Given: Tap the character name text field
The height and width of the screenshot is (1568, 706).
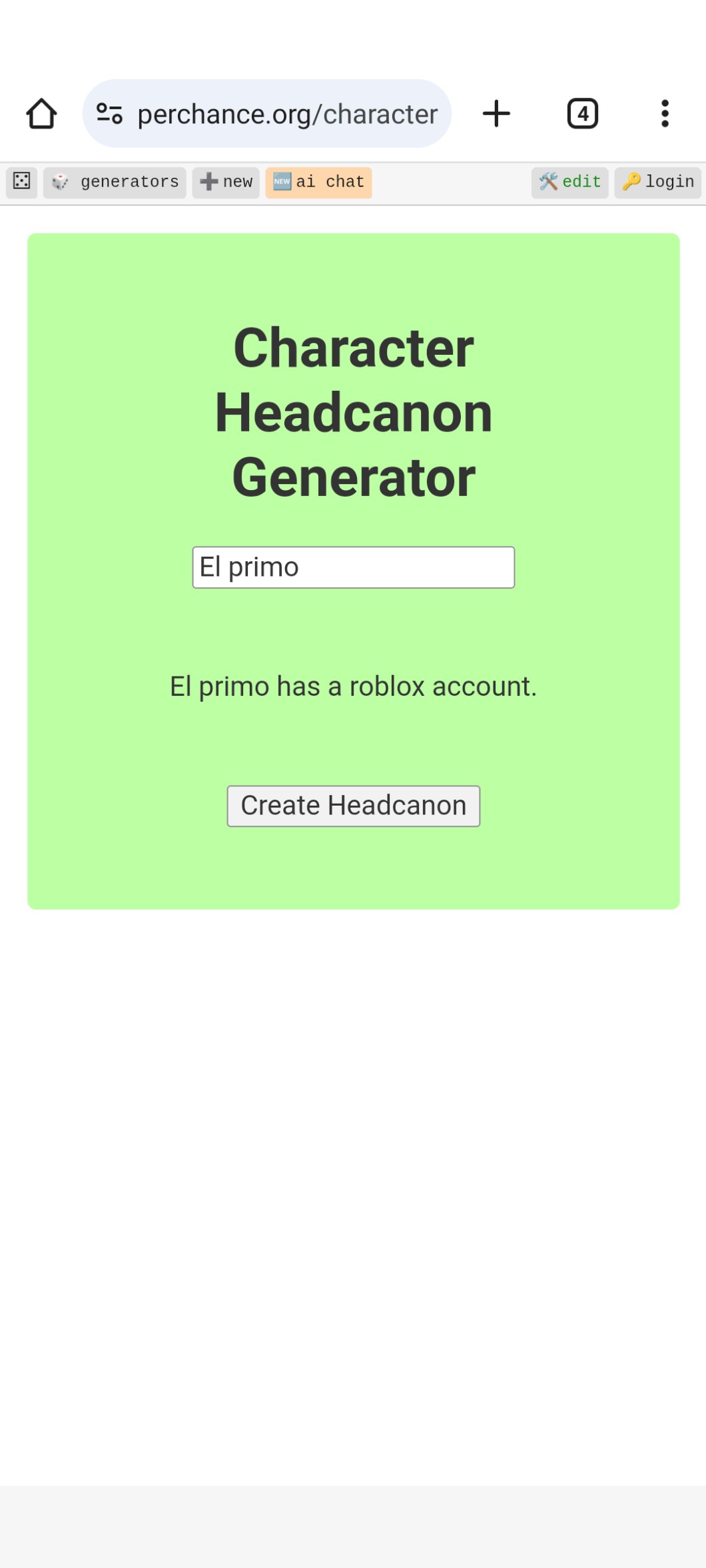Looking at the screenshot, I should (x=353, y=567).
